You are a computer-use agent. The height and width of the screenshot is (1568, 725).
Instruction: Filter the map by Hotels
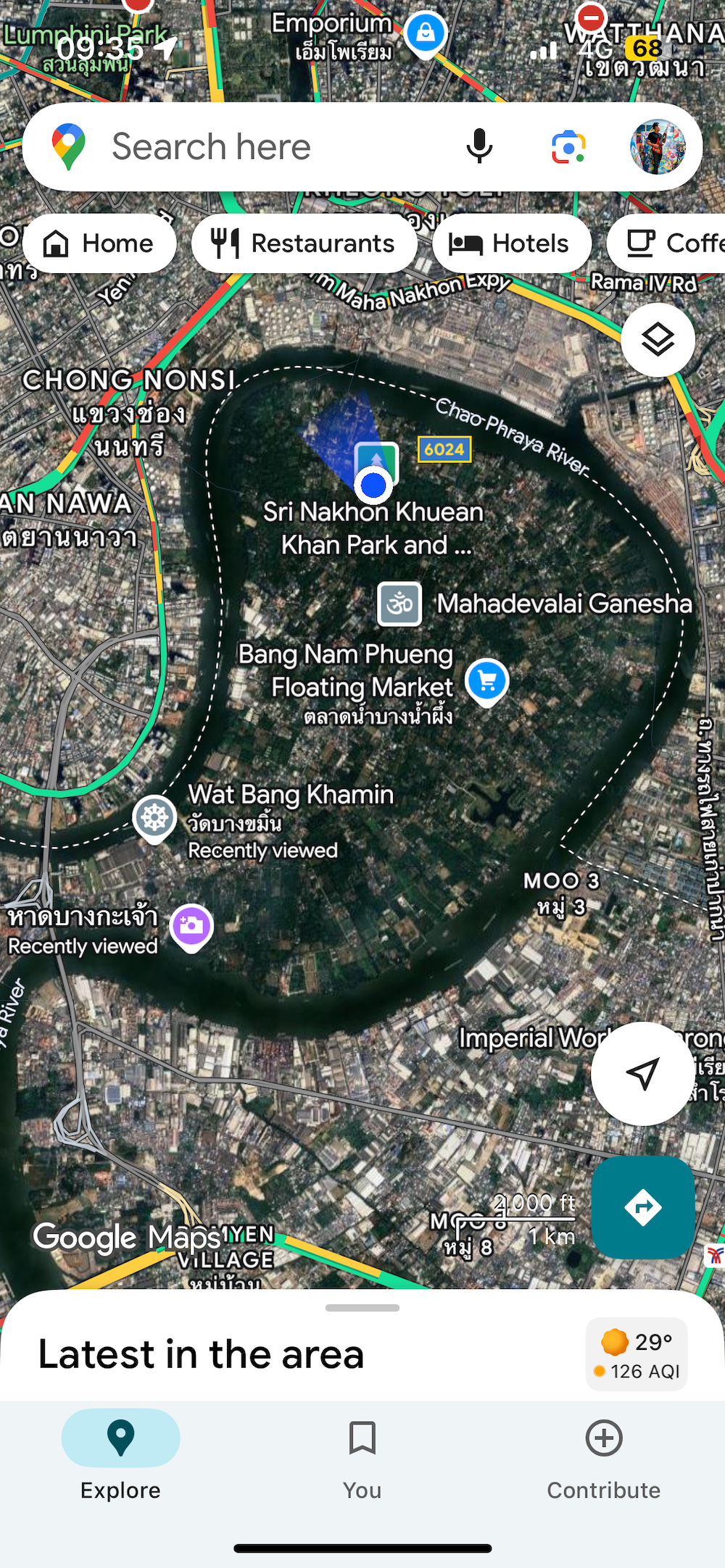511,243
